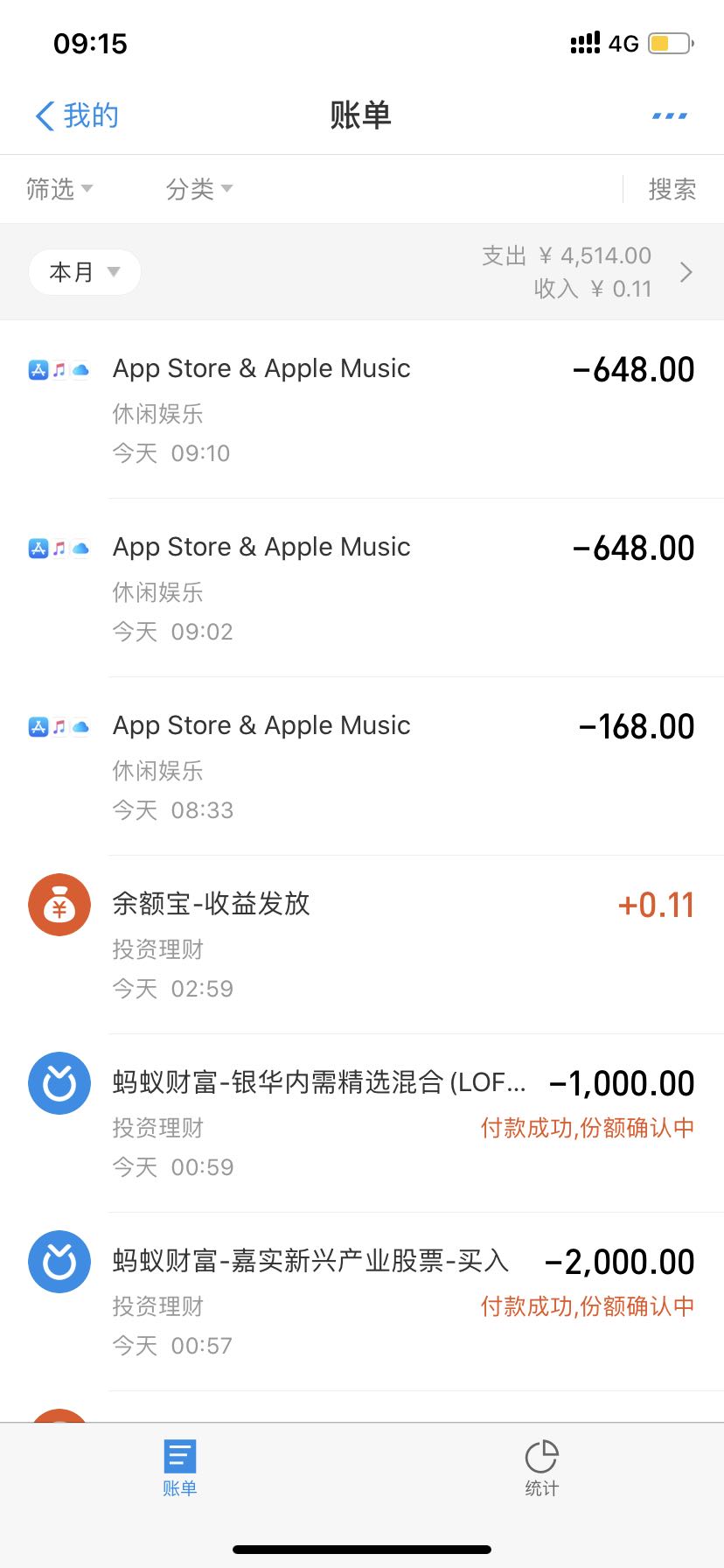Viewport: 724px width, 1568px height.
Task: Open 搜索 to search bills
Action: click(x=672, y=189)
